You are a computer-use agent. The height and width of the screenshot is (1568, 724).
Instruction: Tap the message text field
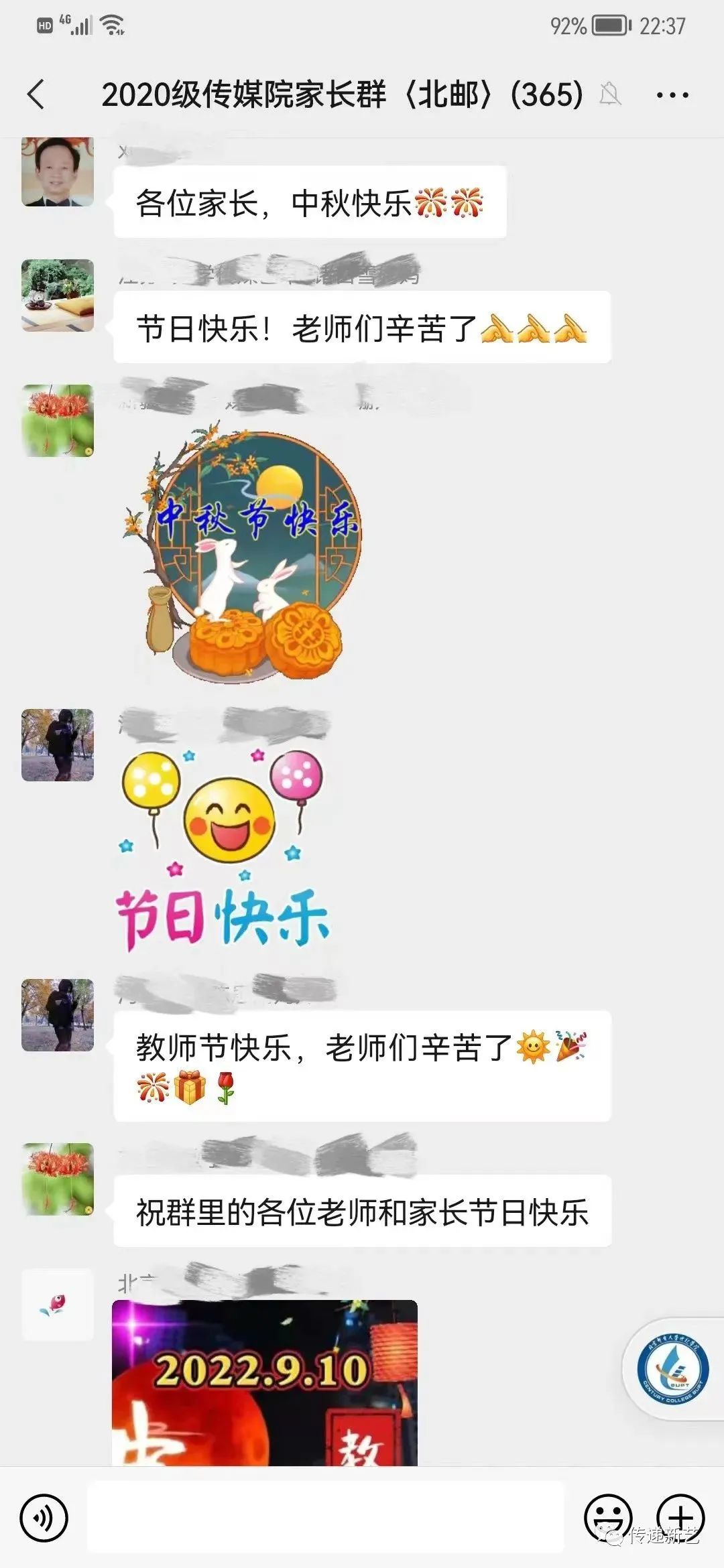tap(326, 1517)
